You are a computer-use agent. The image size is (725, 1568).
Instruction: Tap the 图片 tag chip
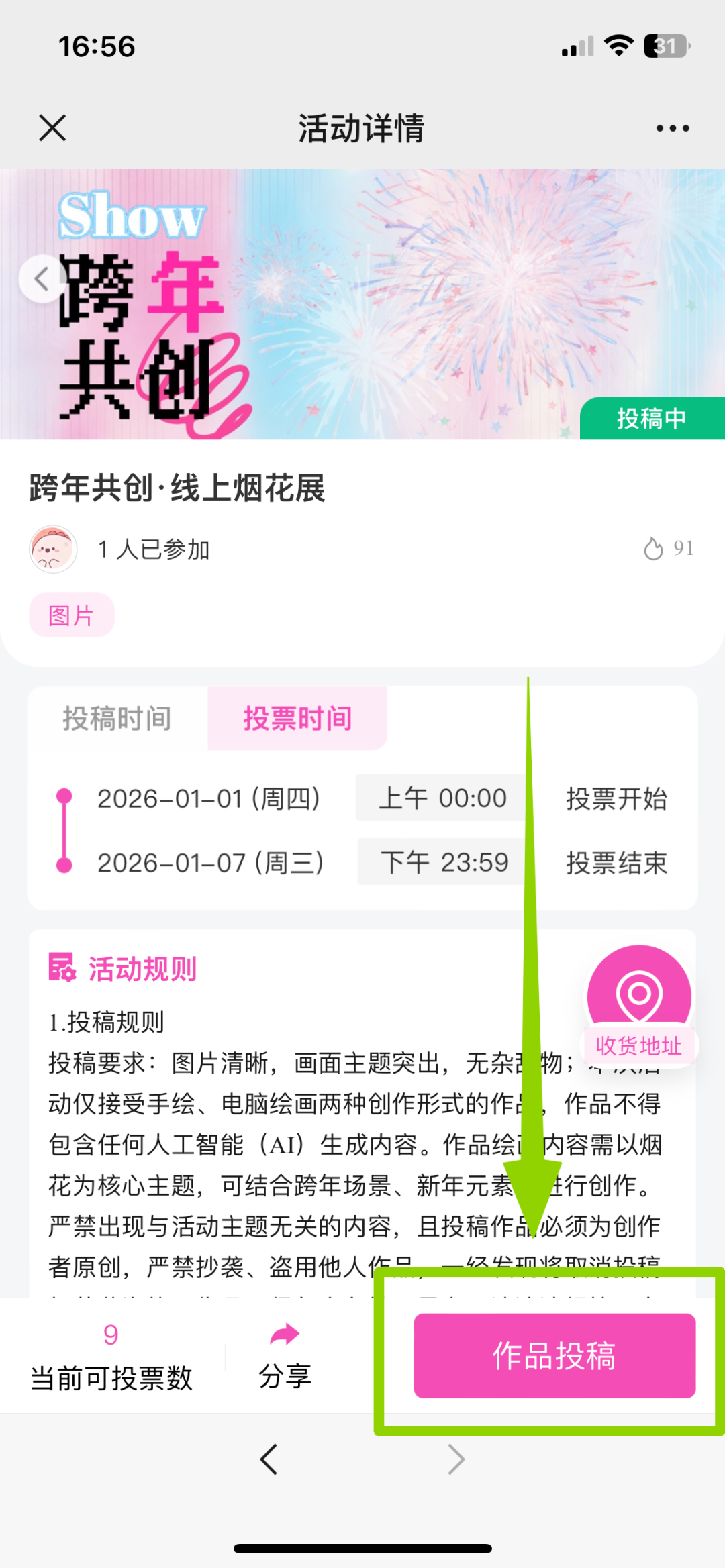(71, 615)
